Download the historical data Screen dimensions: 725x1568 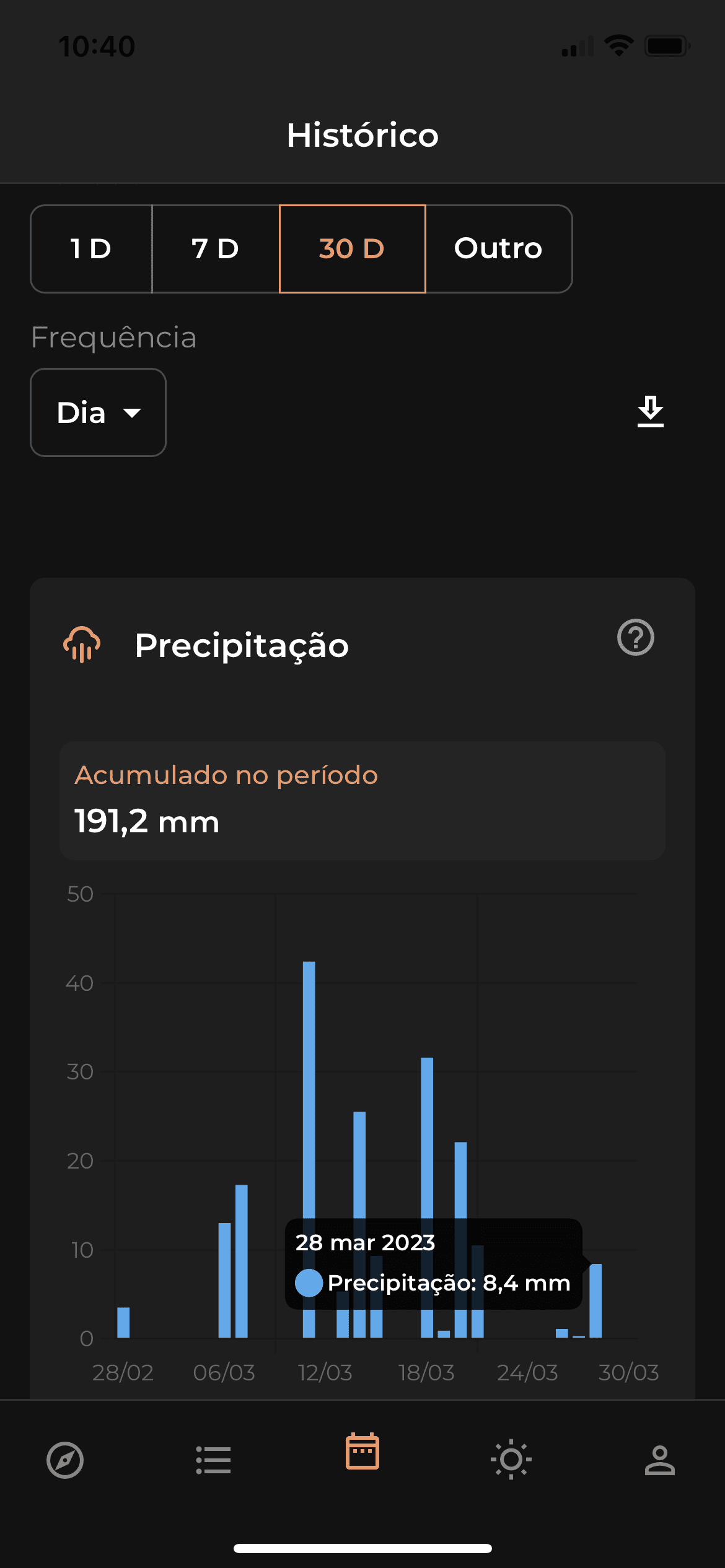pyautogui.click(x=650, y=412)
